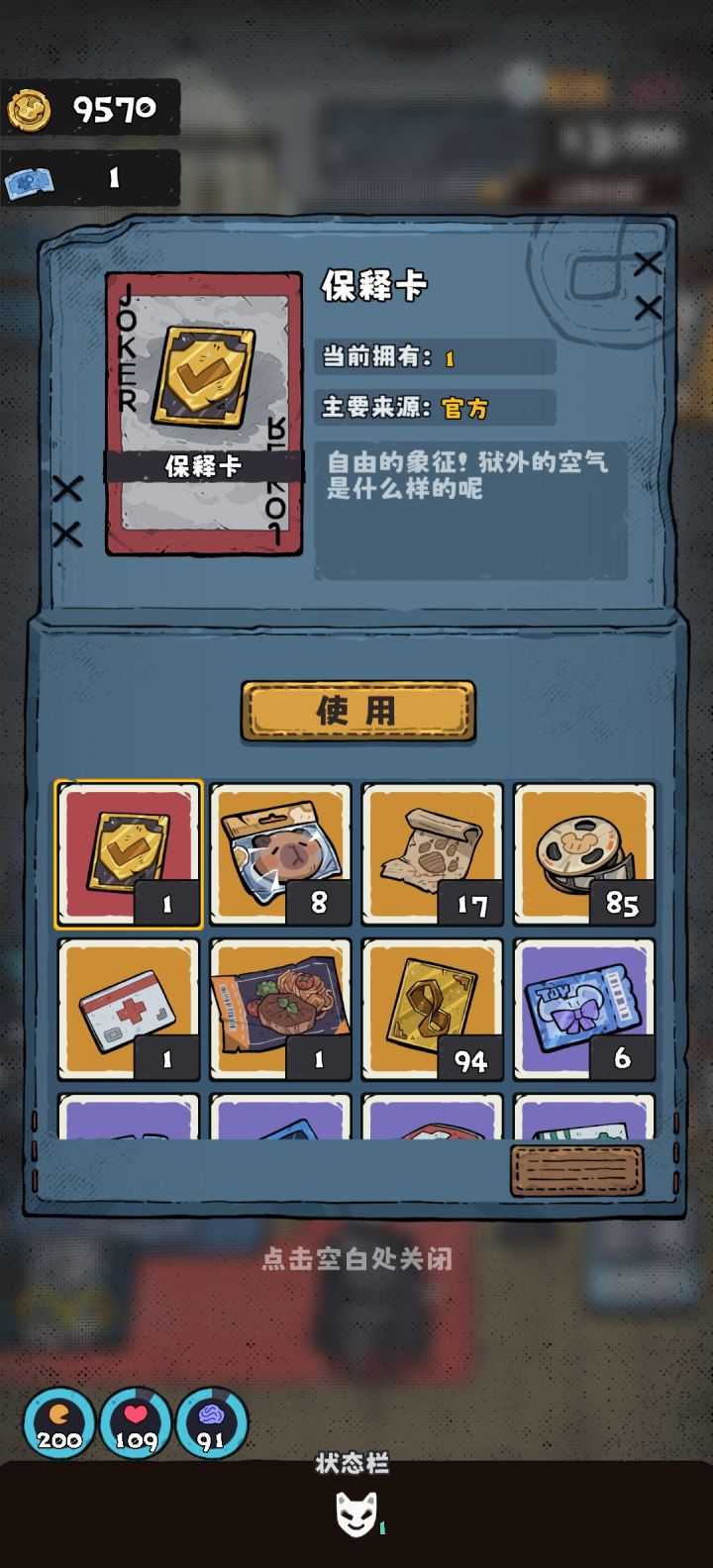Select the green item in the bottom row

pos(584,1128)
